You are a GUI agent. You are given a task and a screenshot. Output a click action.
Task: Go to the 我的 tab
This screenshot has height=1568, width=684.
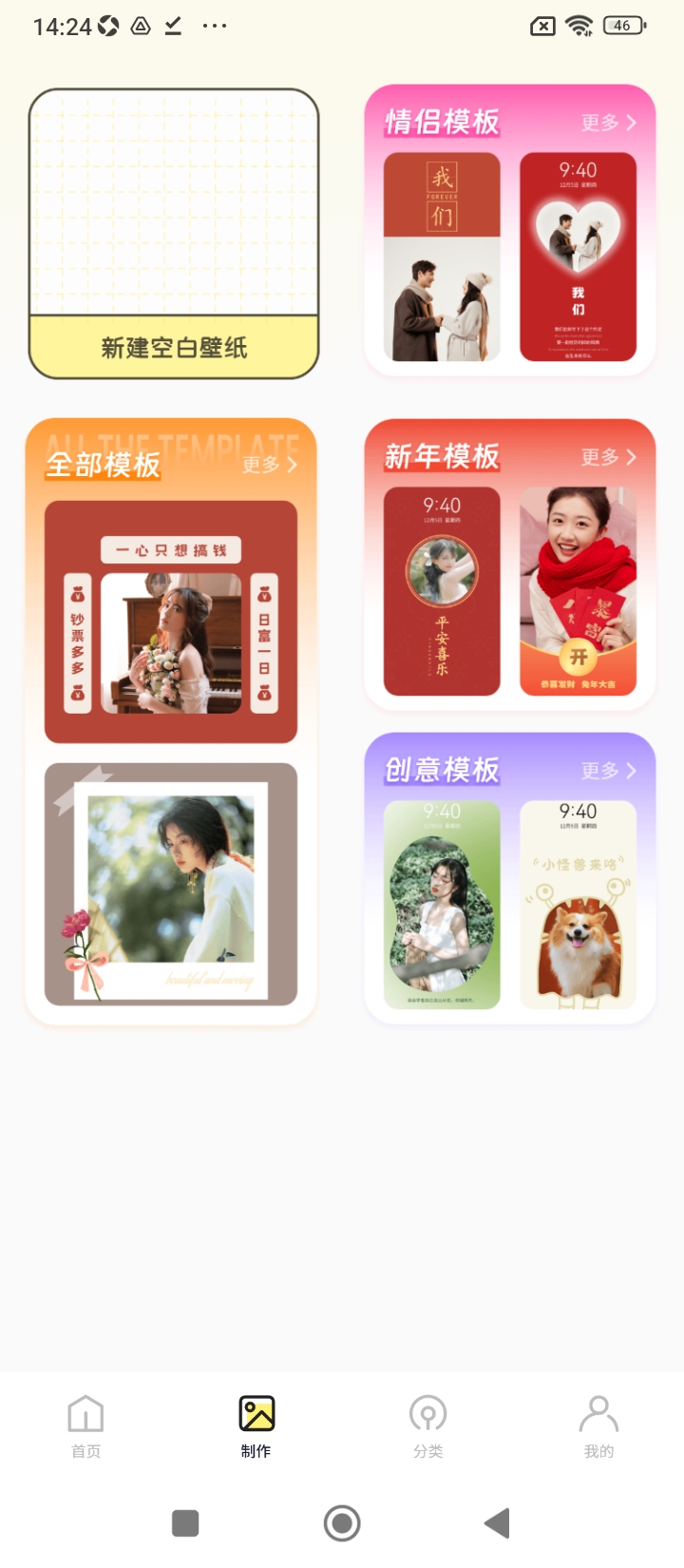(598, 1426)
